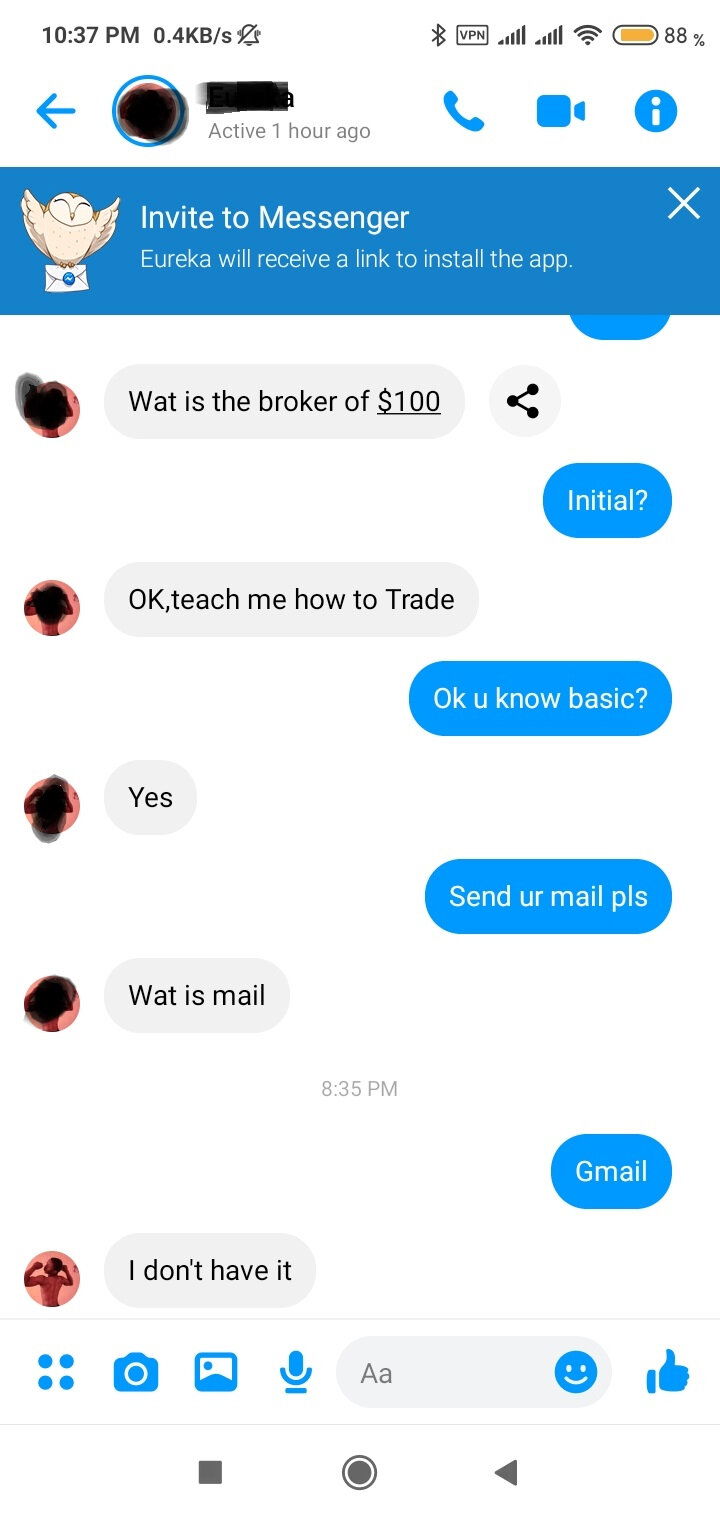Tap the system home button
Image resolution: width=720 pixels, height=1520 pixels.
(359, 1472)
